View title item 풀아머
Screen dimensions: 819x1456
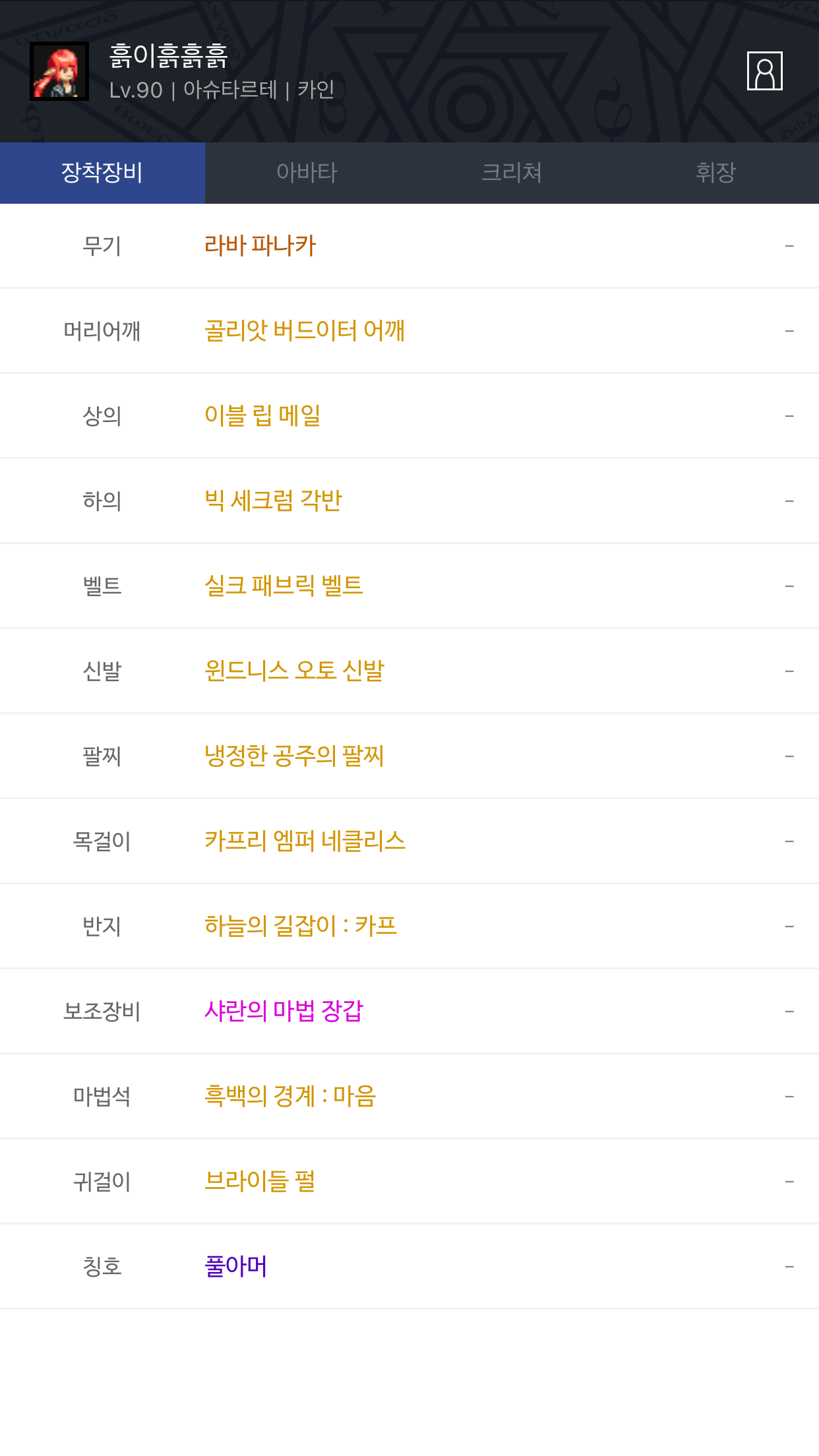tap(235, 1266)
